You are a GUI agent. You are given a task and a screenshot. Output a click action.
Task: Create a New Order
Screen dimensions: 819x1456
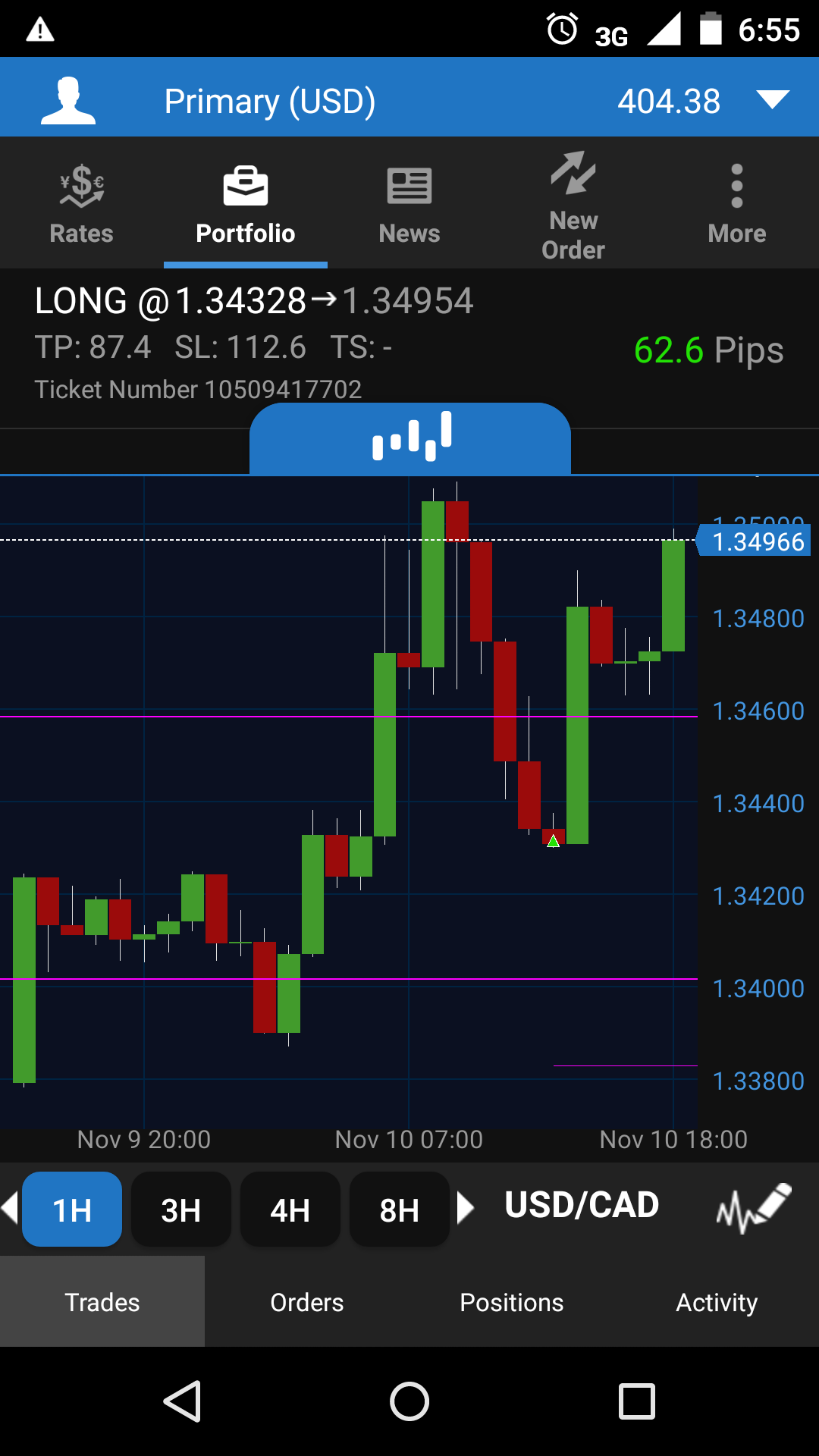click(x=573, y=205)
